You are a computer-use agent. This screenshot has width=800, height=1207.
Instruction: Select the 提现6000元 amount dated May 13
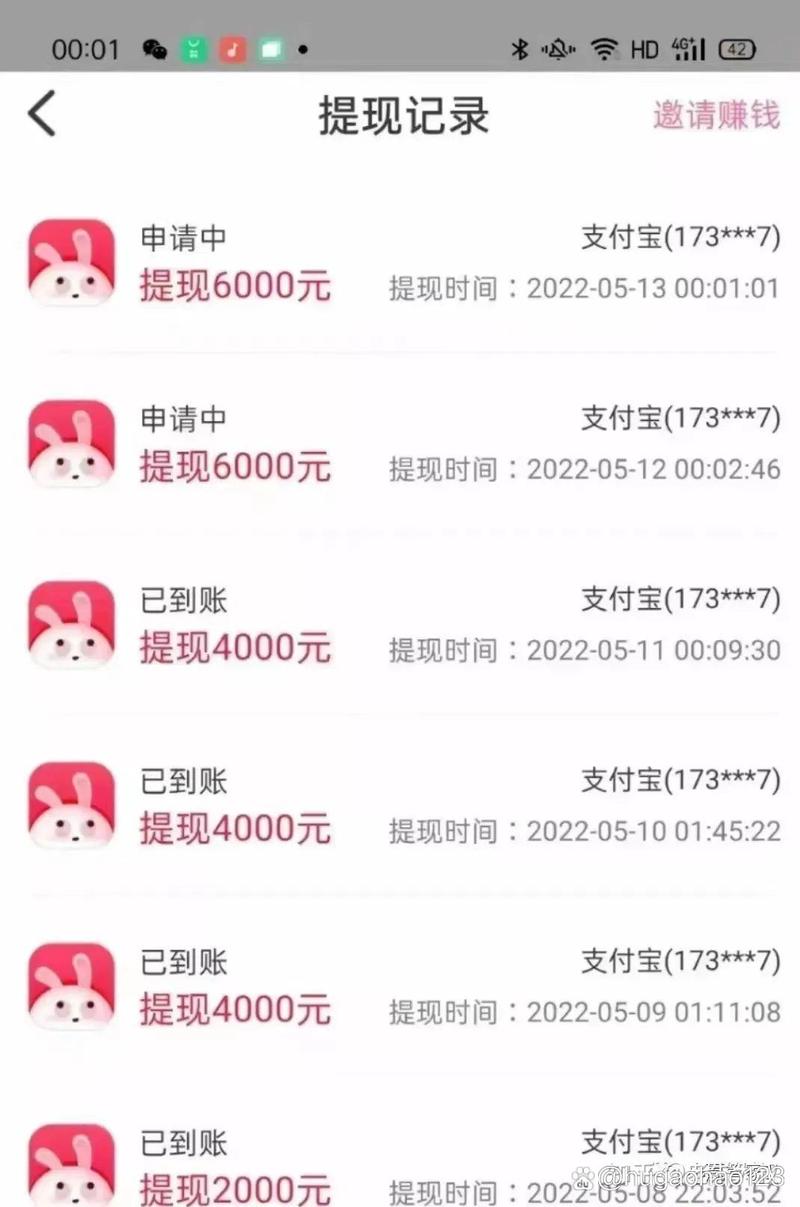pyautogui.click(x=235, y=285)
